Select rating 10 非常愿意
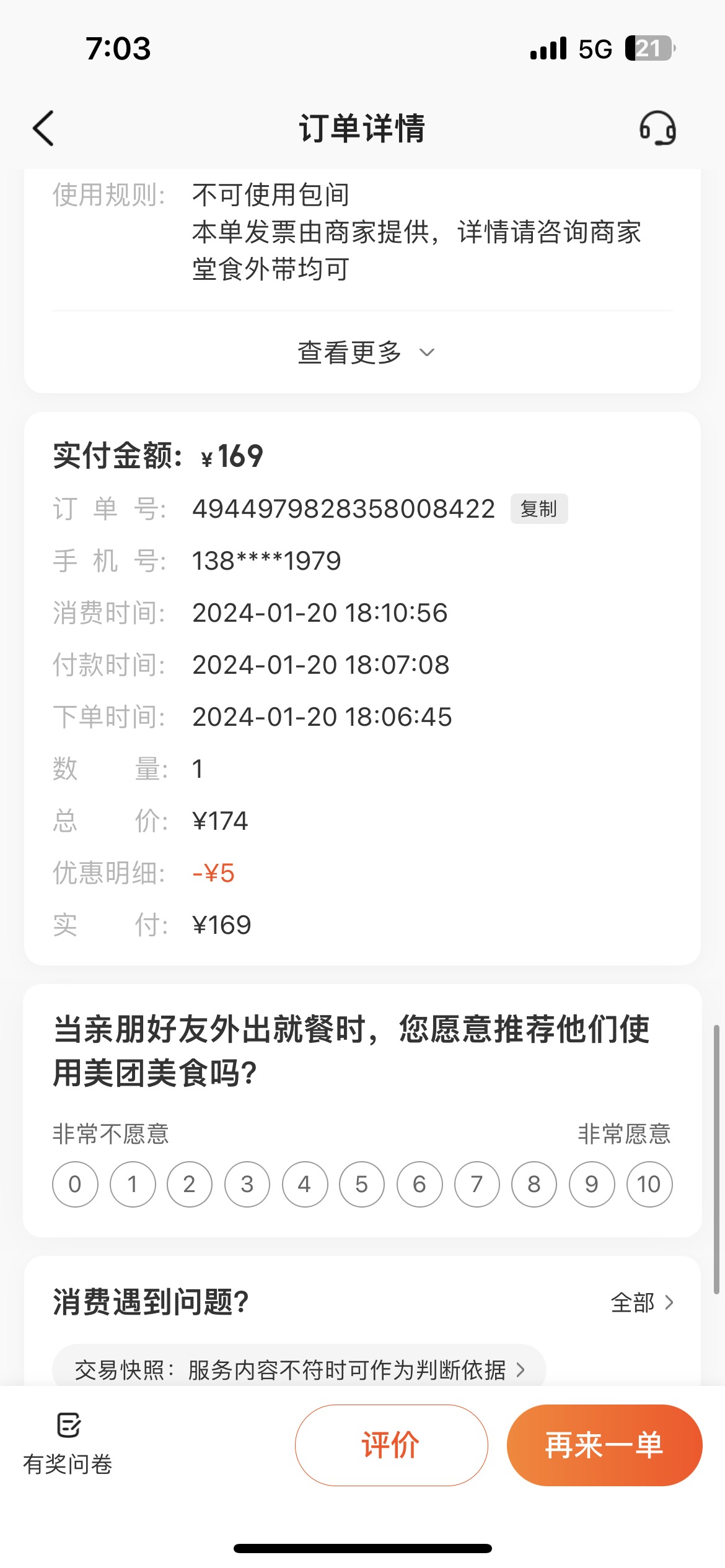The image size is (725, 1568). [649, 1185]
